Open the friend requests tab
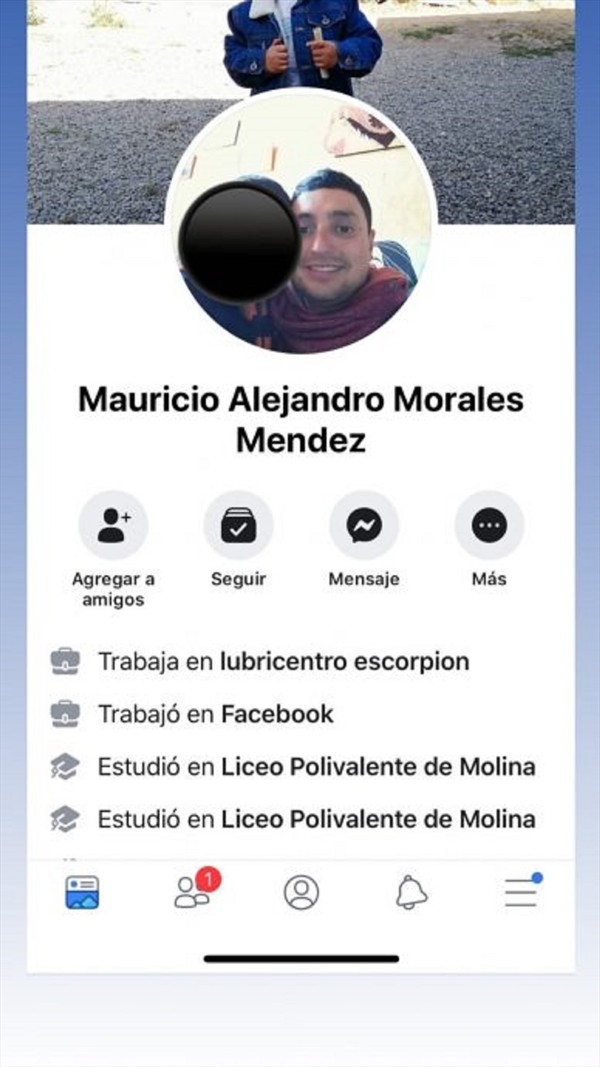 pyautogui.click(x=192, y=891)
